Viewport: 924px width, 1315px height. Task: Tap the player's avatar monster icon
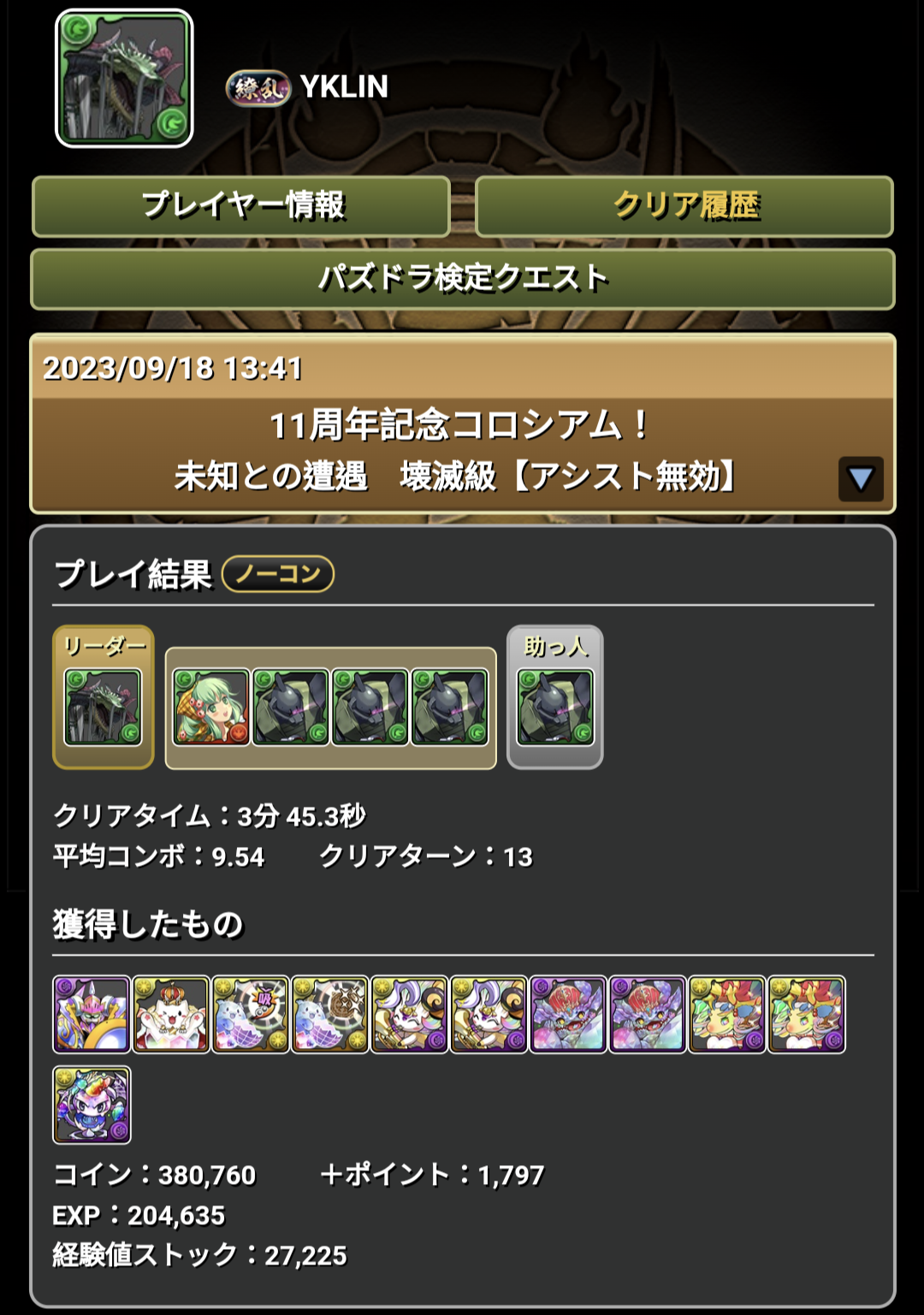click(x=125, y=79)
